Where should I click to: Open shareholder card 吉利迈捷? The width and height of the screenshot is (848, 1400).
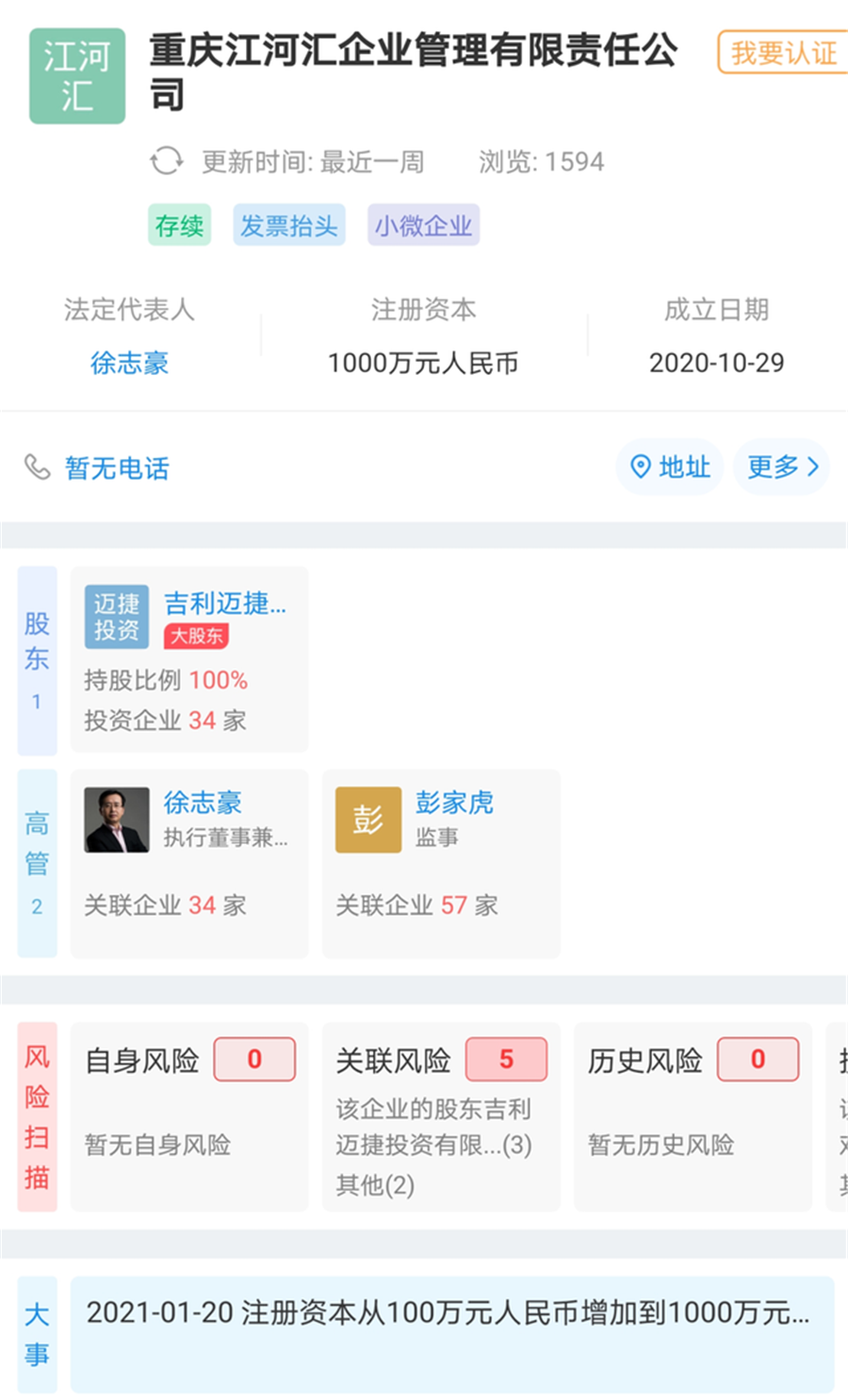tap(189, 659)
